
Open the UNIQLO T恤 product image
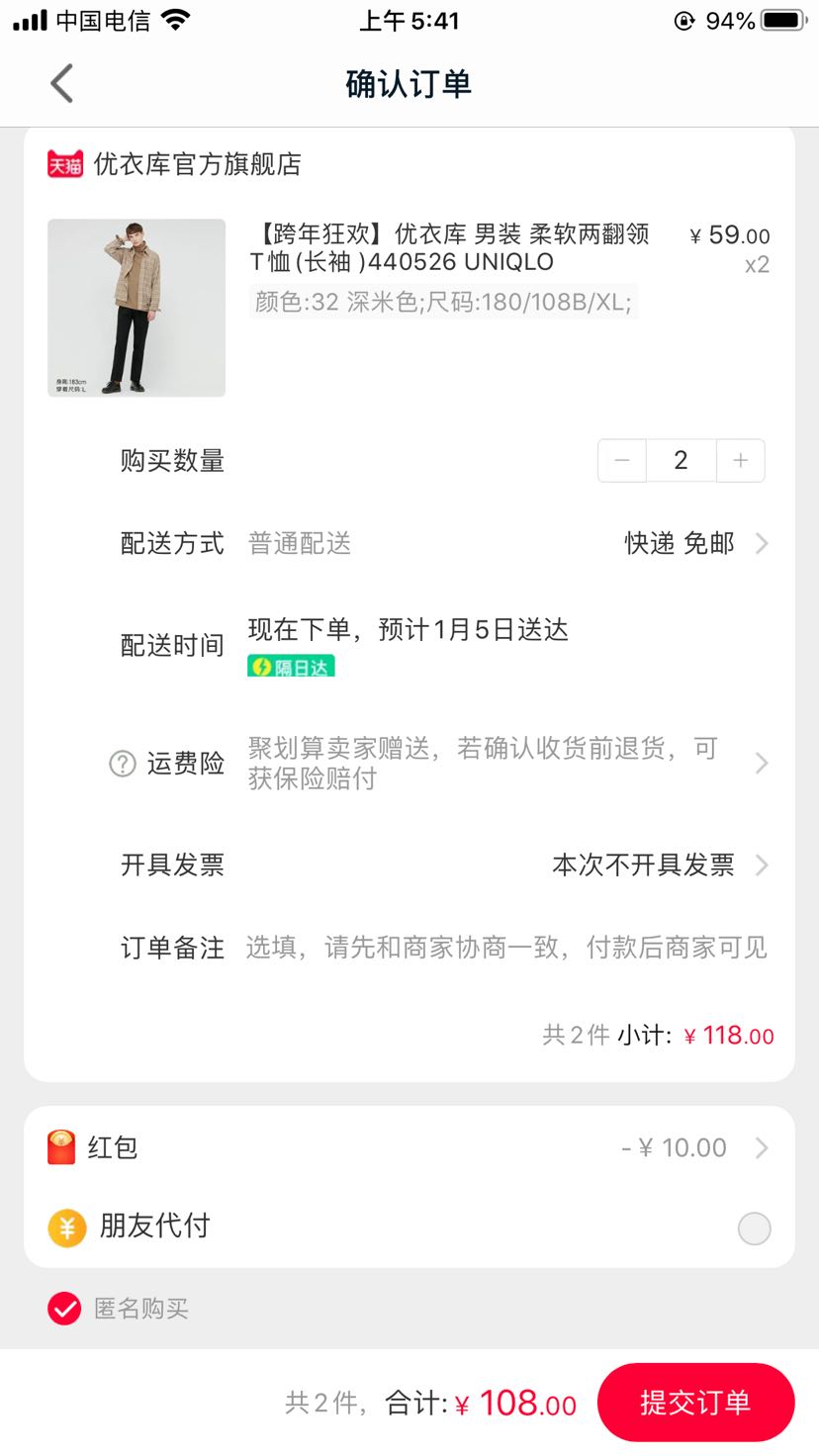(136, 308)
